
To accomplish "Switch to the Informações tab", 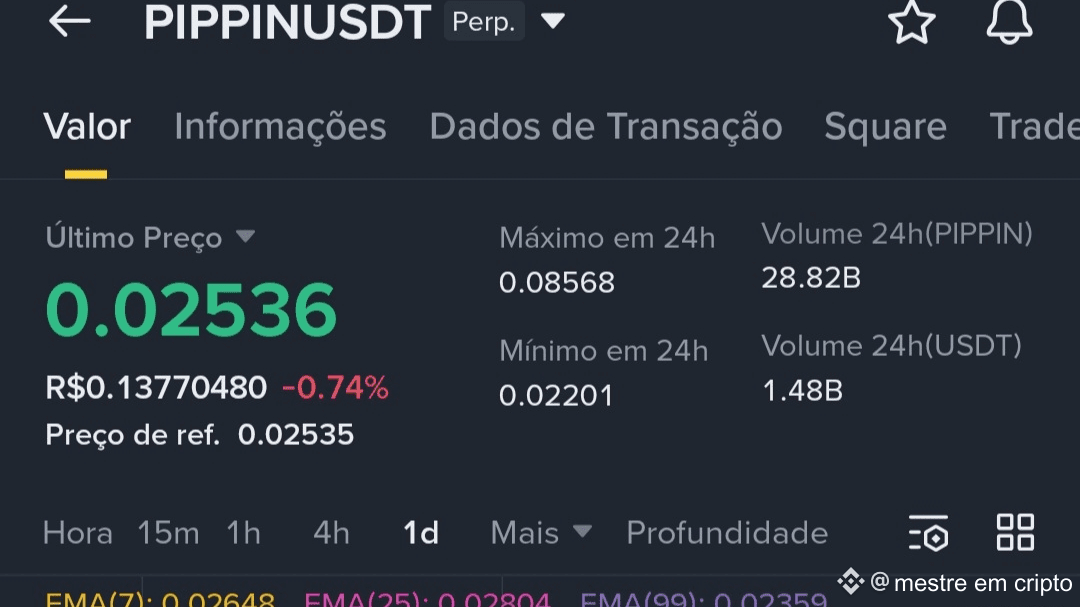I will (280, 127).
